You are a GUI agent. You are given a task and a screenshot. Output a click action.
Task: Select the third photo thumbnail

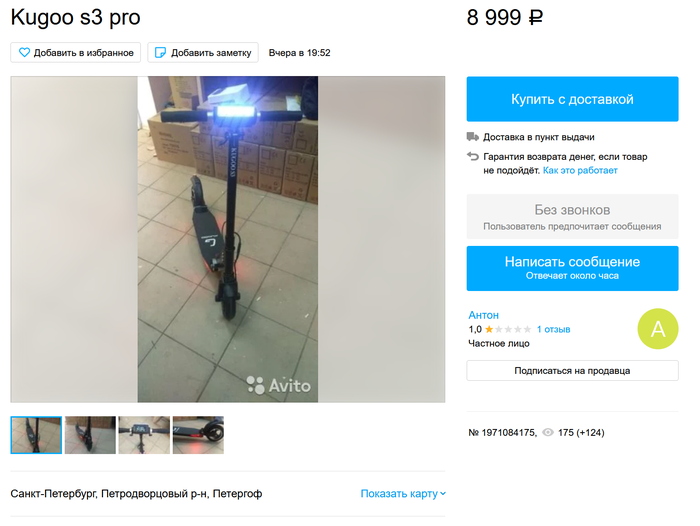click(144, 435)
